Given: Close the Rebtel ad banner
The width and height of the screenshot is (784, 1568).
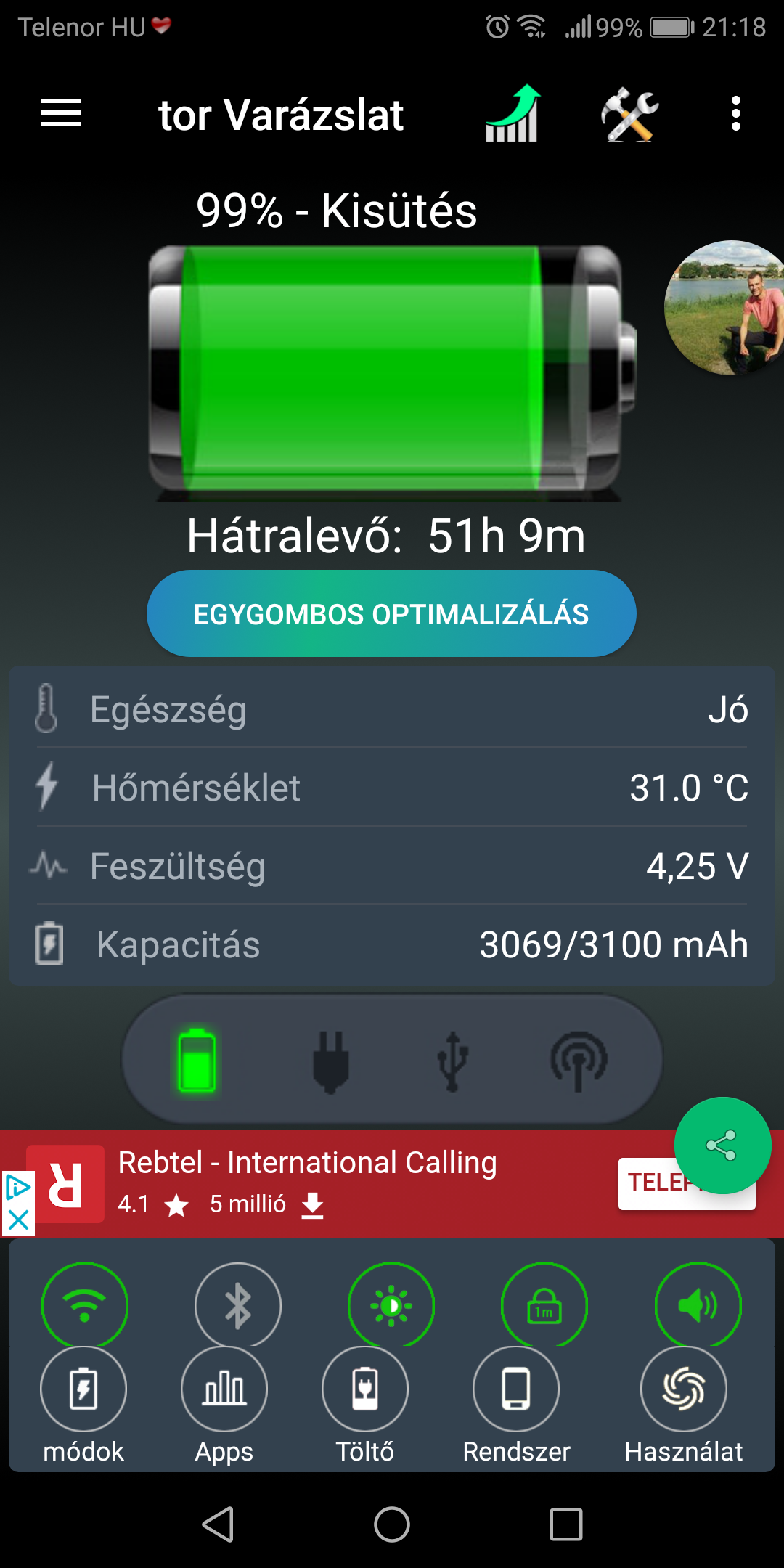Looking at the screenshot, I should [18, 1220].
